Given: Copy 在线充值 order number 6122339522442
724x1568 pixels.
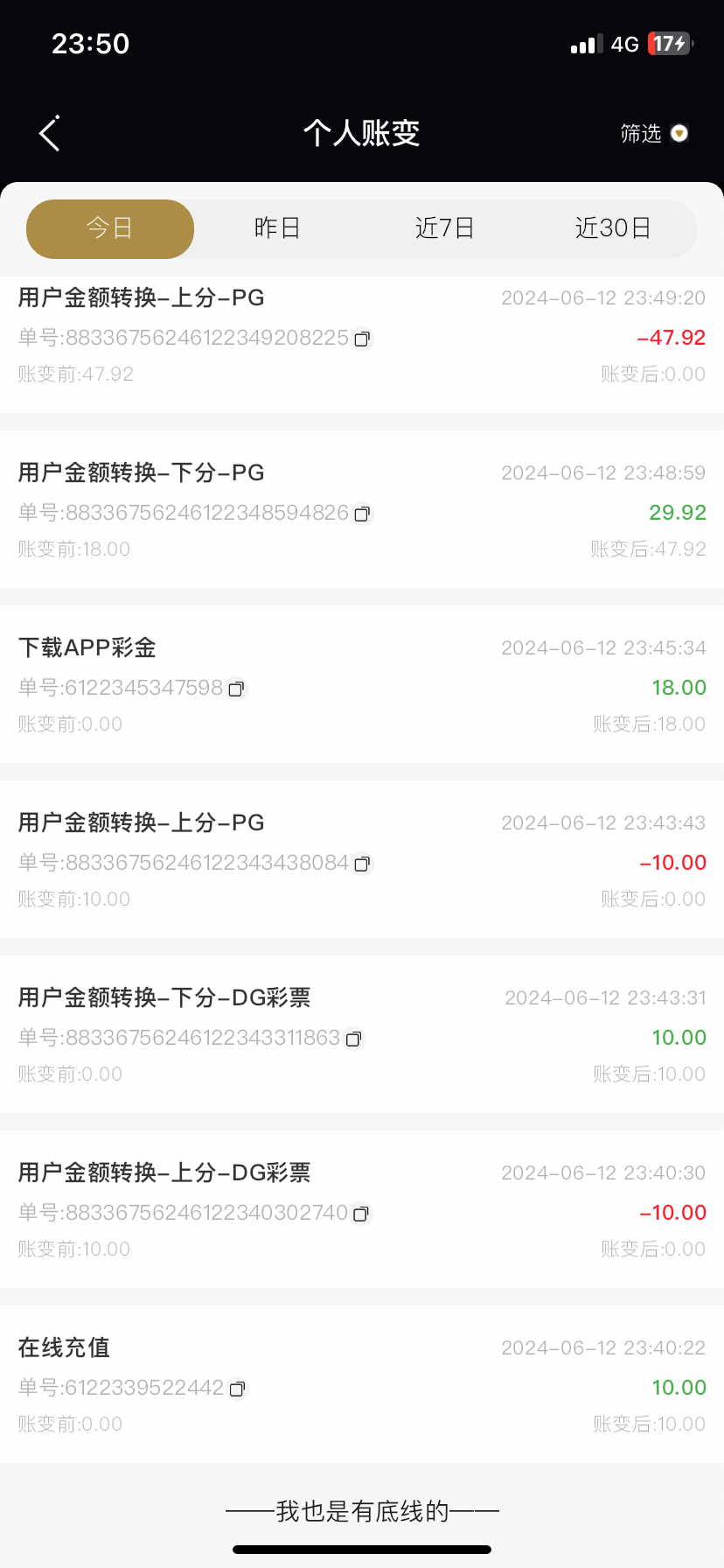Looking at the screenshot, I should pyautogui.click(x=237, y=1389).
